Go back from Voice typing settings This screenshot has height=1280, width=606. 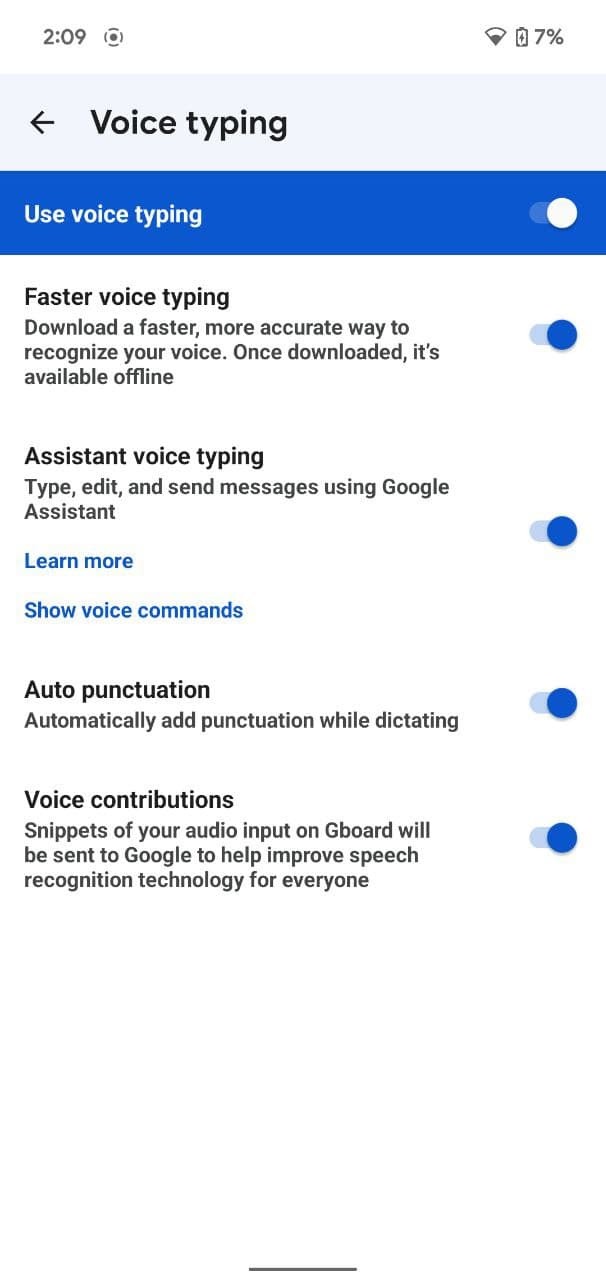(x=42, y=123)
